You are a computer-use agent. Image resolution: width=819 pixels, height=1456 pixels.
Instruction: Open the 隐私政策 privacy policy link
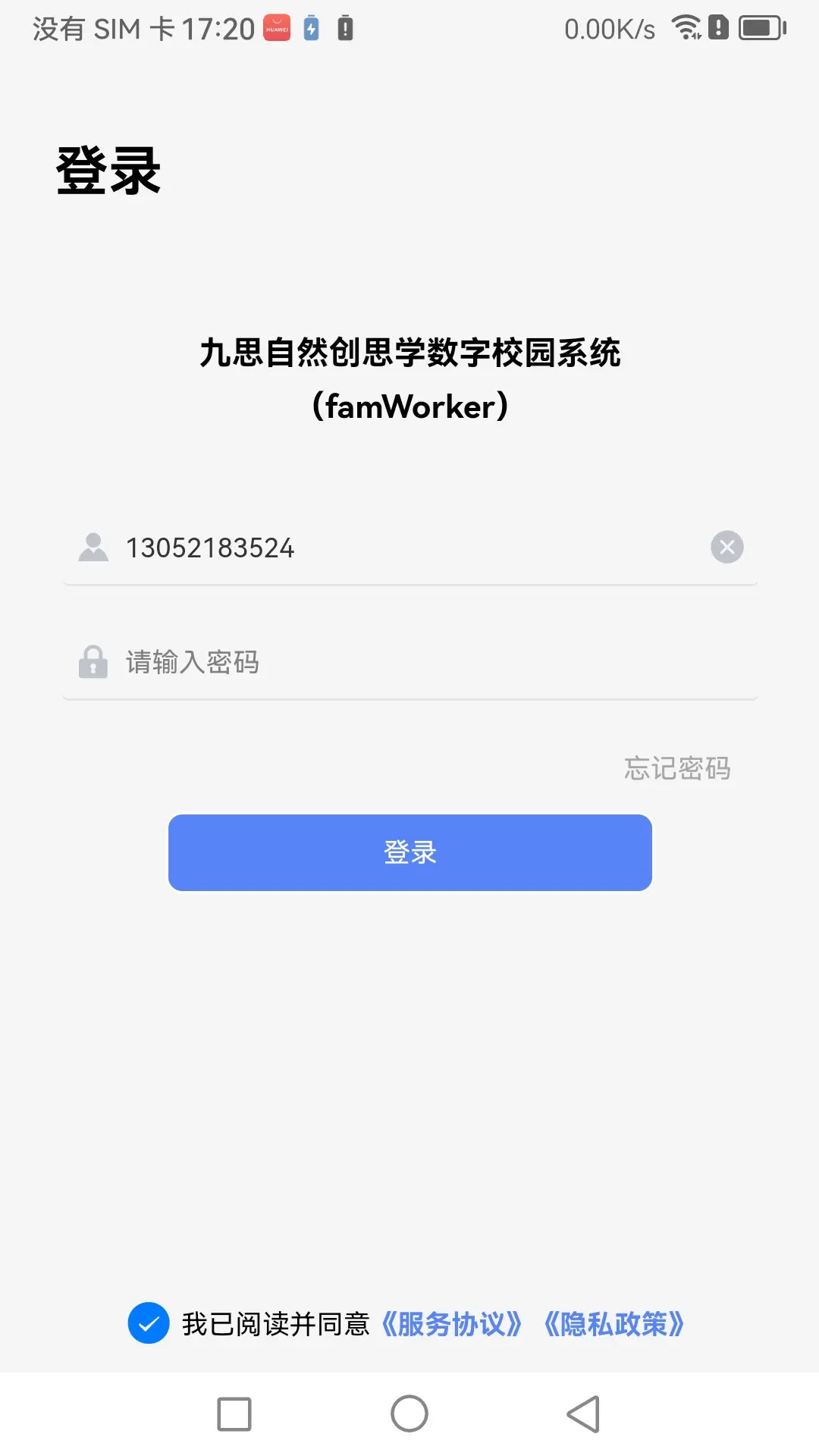(616, 1324)
